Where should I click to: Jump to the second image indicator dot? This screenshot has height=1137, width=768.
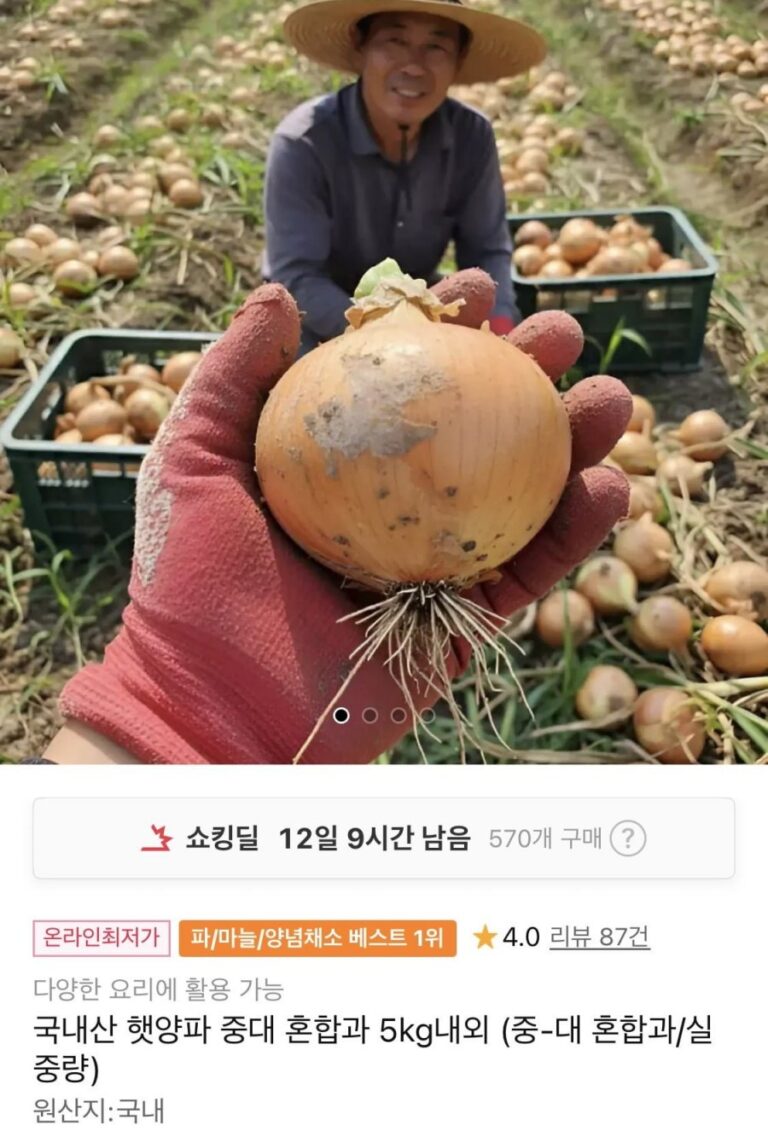(x=370, y=715)
